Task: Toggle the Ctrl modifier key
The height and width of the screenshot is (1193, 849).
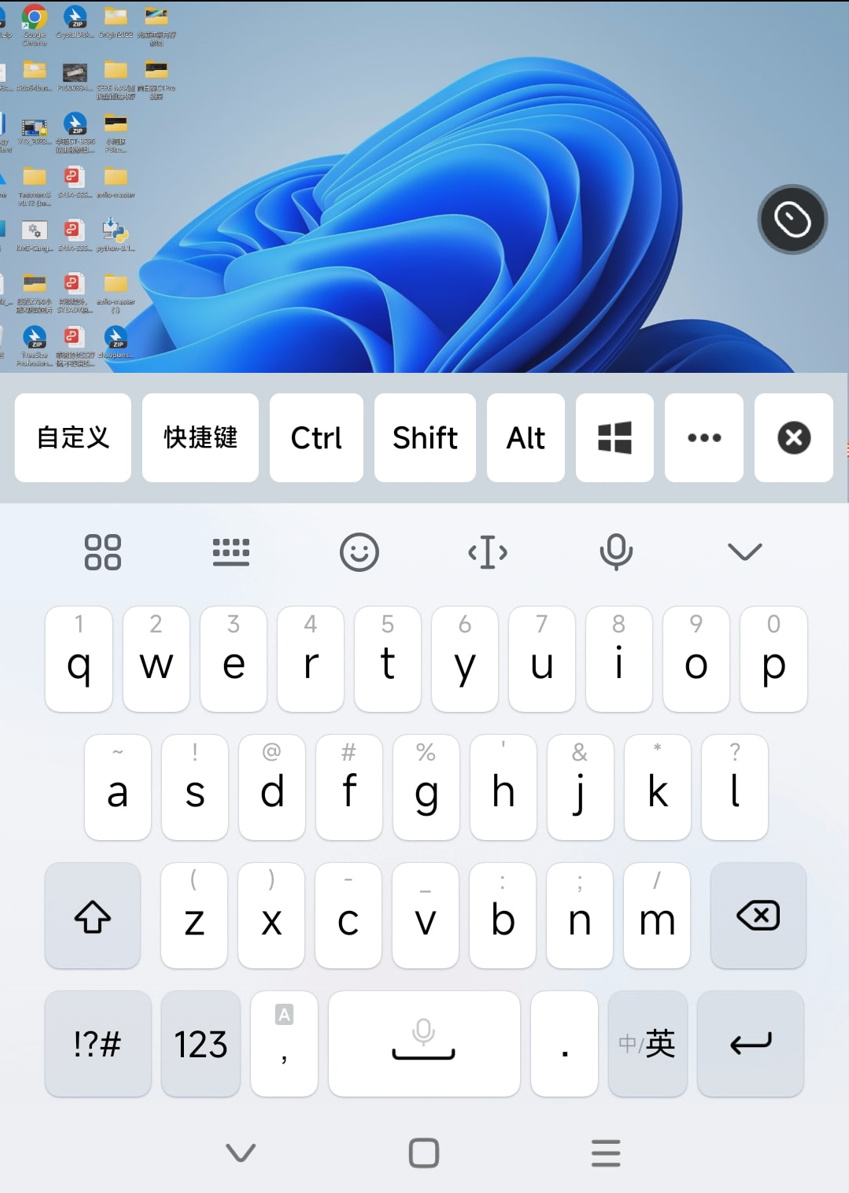Action: 316,438
